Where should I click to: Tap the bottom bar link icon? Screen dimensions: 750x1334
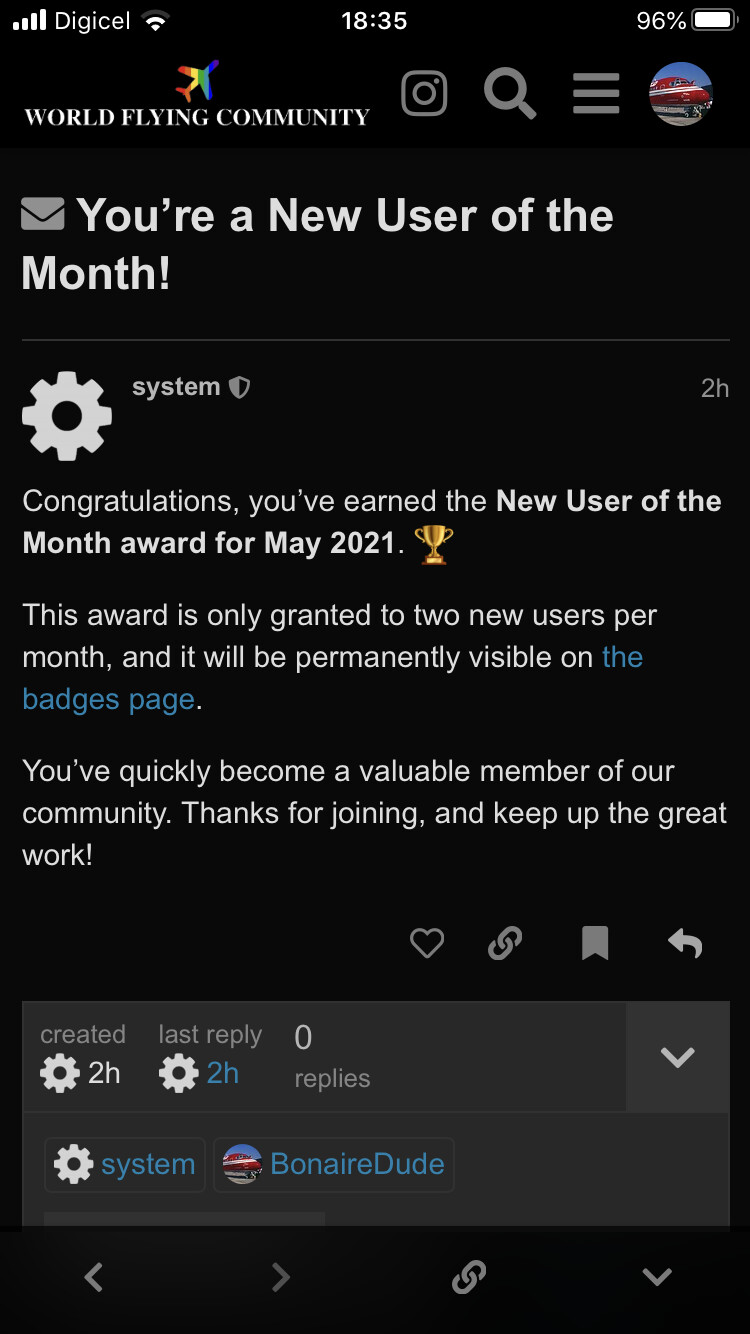(469, 1276)
